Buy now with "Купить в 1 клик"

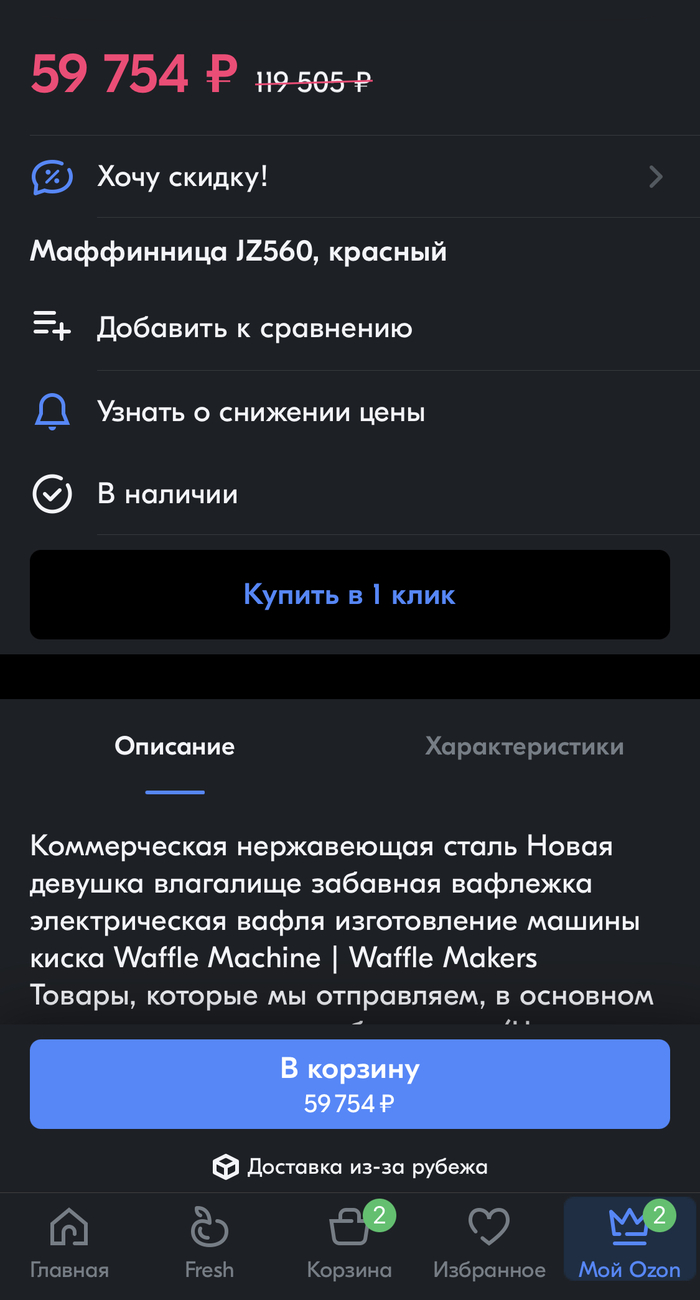coord(349,595)
